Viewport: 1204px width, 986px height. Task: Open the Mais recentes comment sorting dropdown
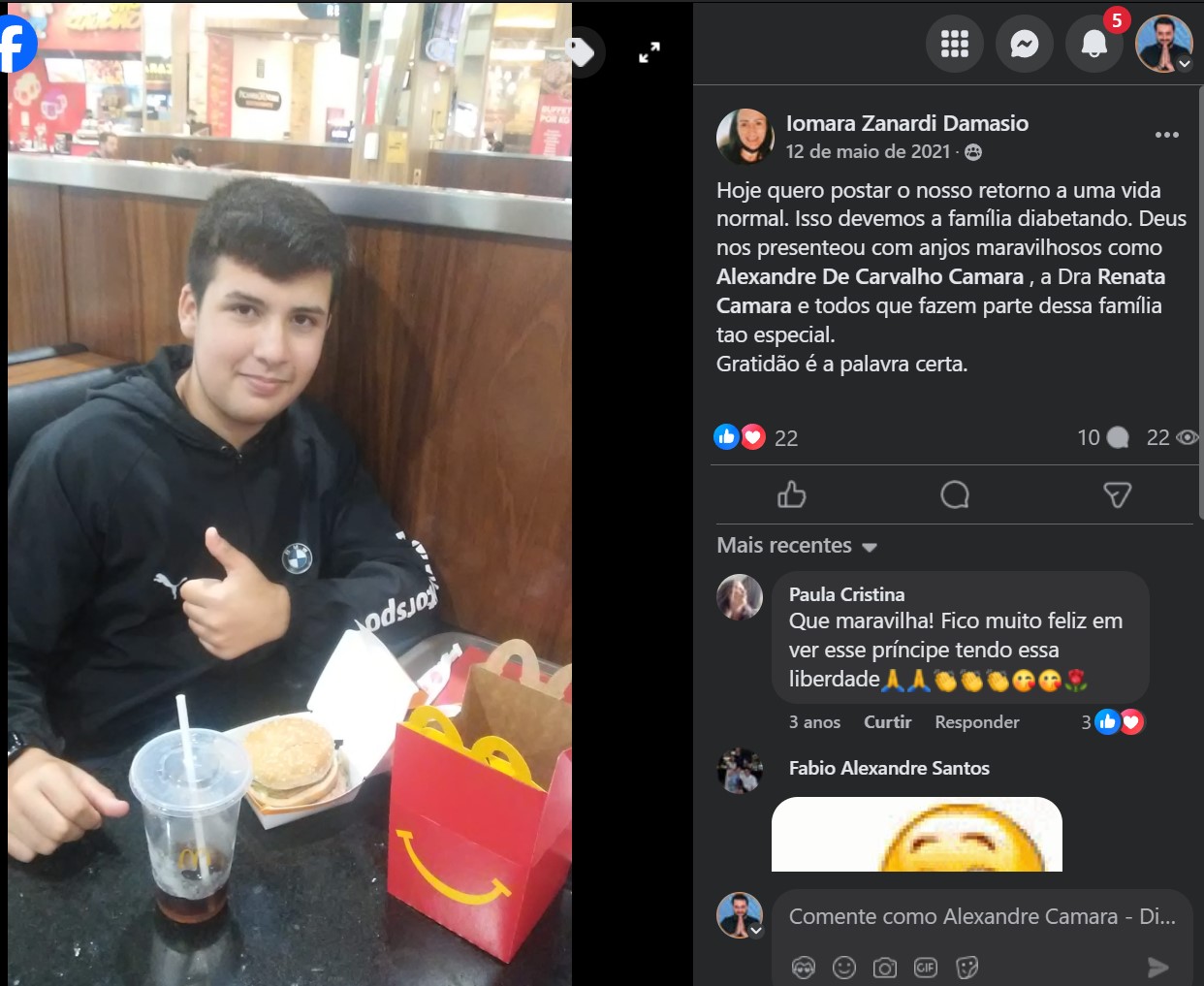coord(797,546)
